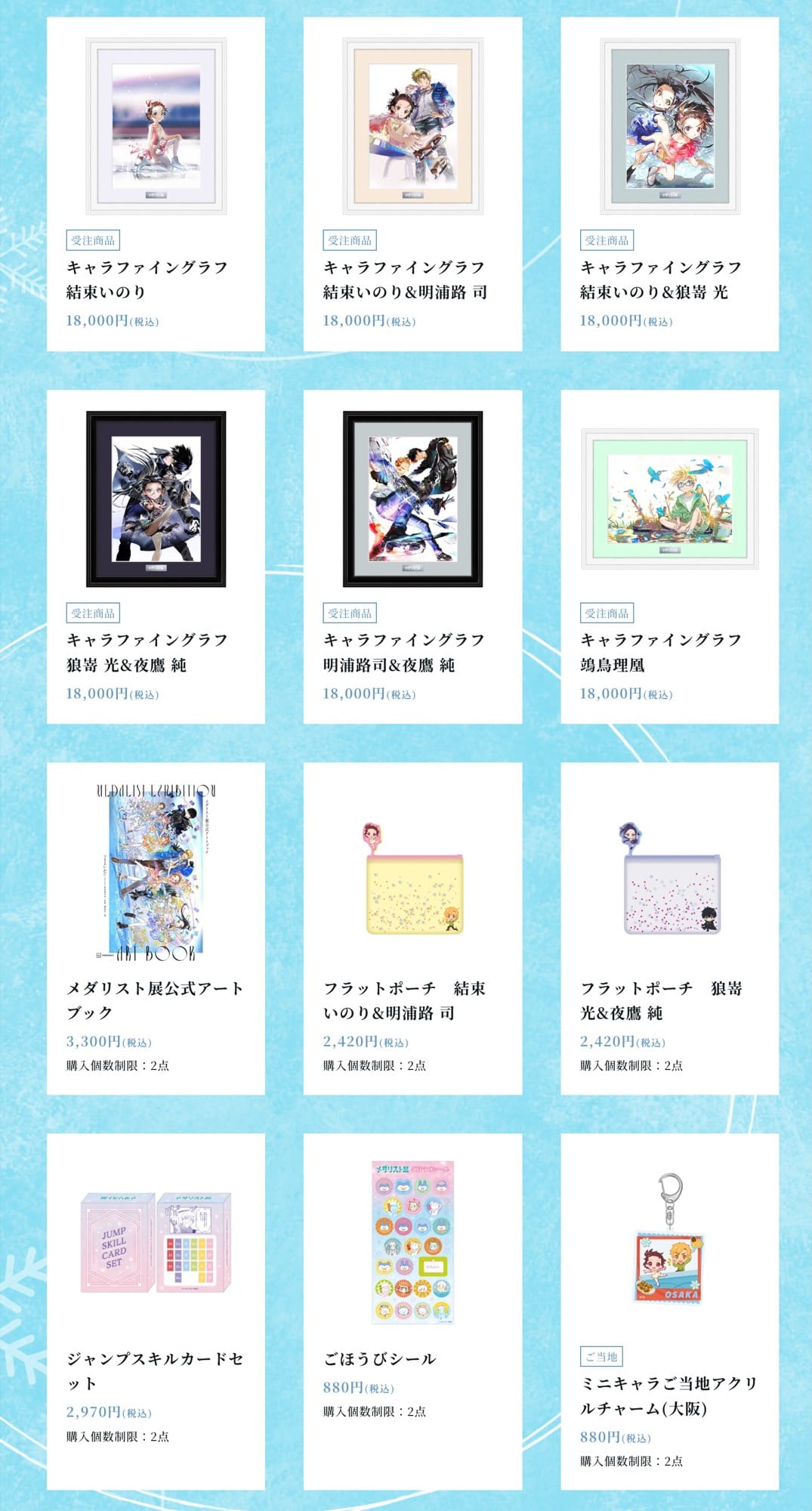Open the 狼嵜 光&夜鷹 純 fine graph product
The height and width of the screenshot is (1511, 812).
pyautogui.click(x=156, y=557)
